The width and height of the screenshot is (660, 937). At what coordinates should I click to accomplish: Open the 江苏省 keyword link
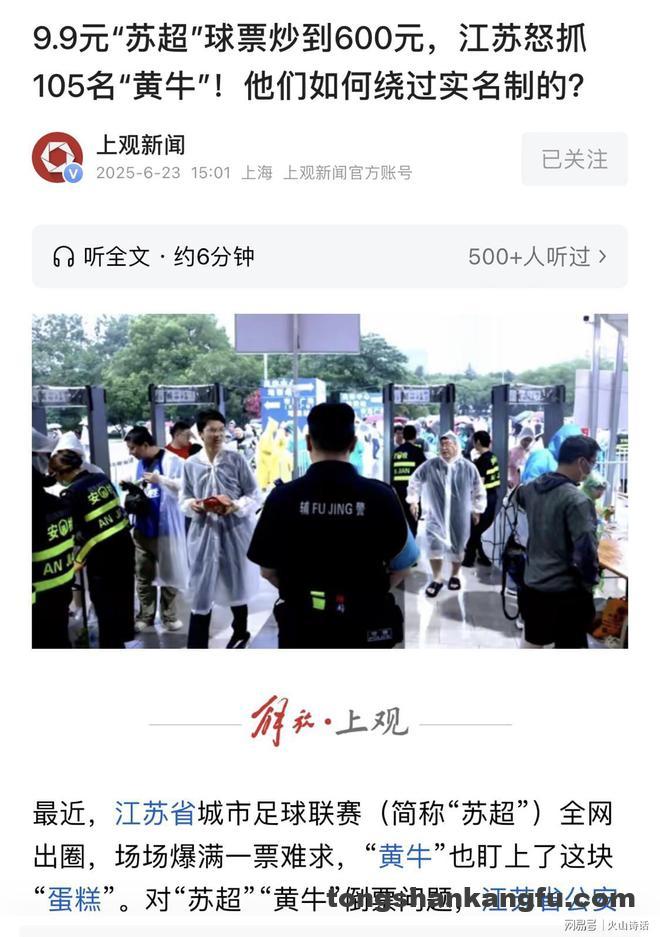[154, 812]
